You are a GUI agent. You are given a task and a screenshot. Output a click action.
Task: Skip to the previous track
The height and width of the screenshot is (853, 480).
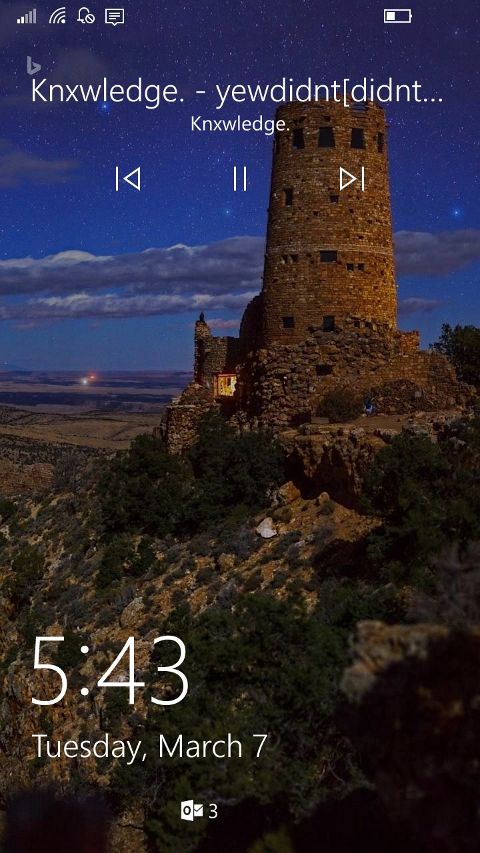point(128,178)
